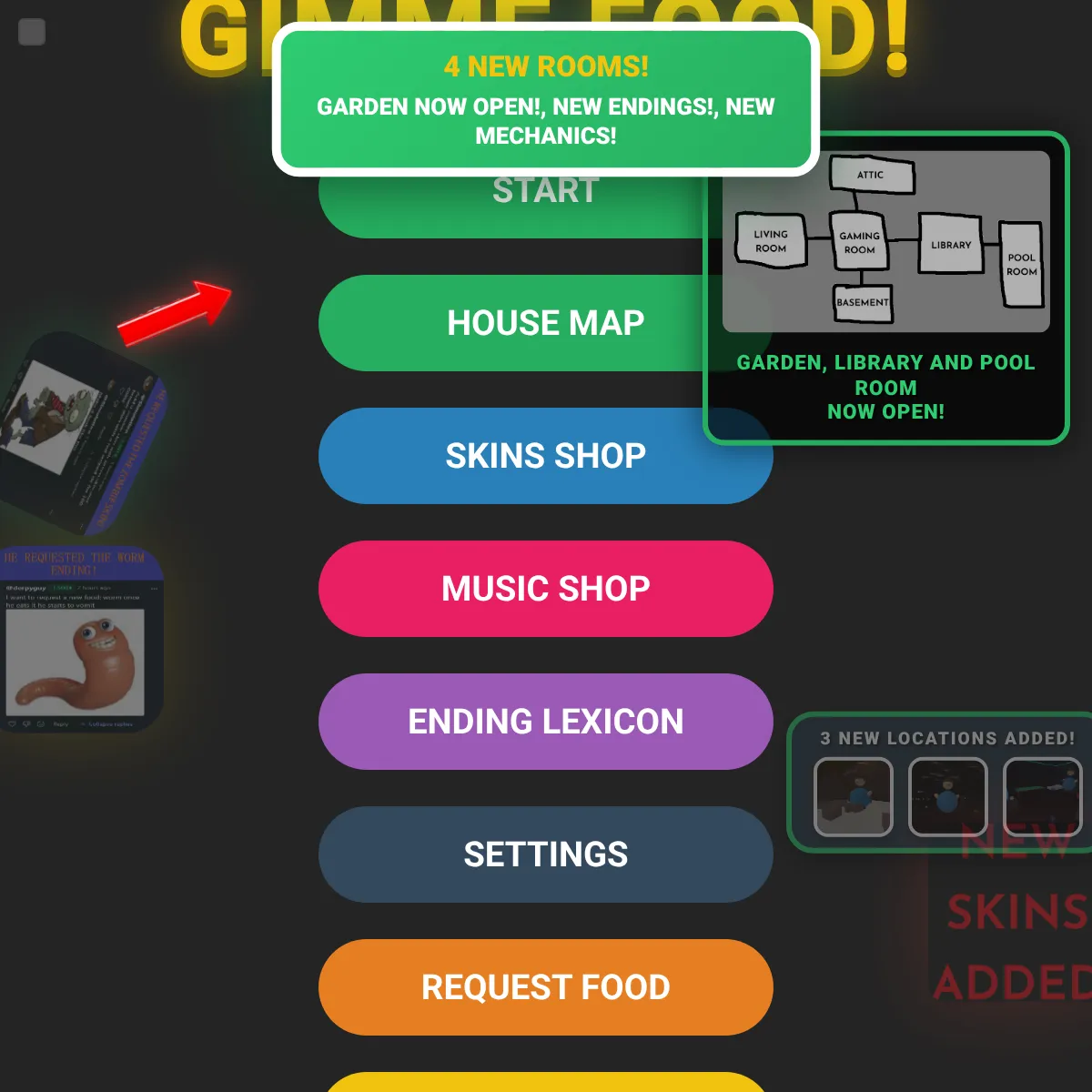Open the Music Shop
This screenshot has height=1092, width=1092.
point(545,589)
